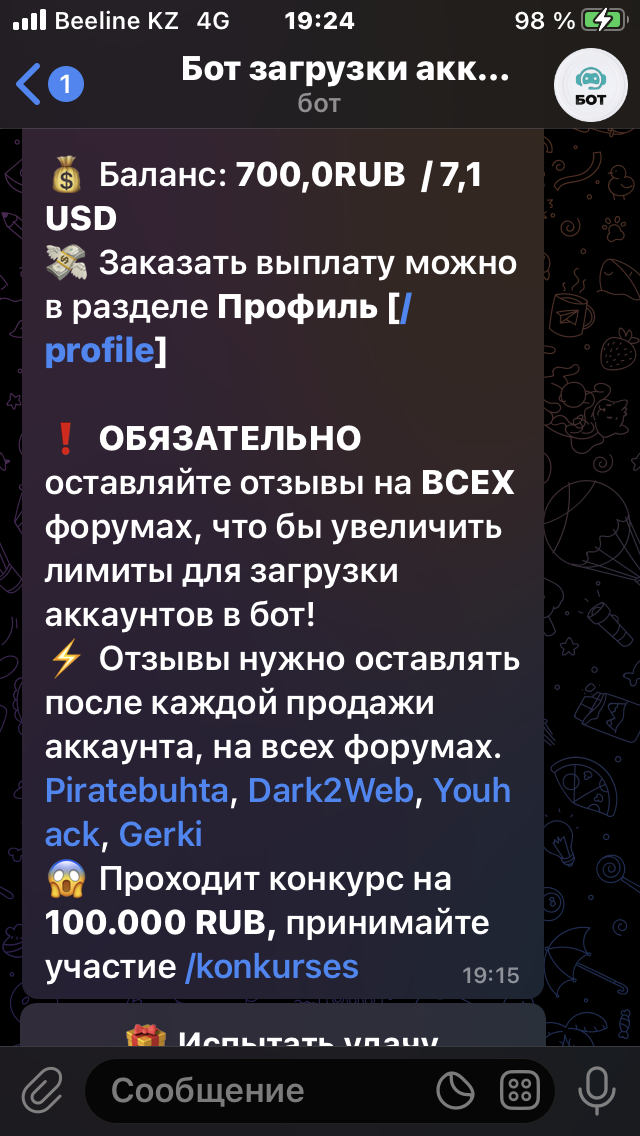
Task: Open the Gerki forum link
Action: click(160, 835)
